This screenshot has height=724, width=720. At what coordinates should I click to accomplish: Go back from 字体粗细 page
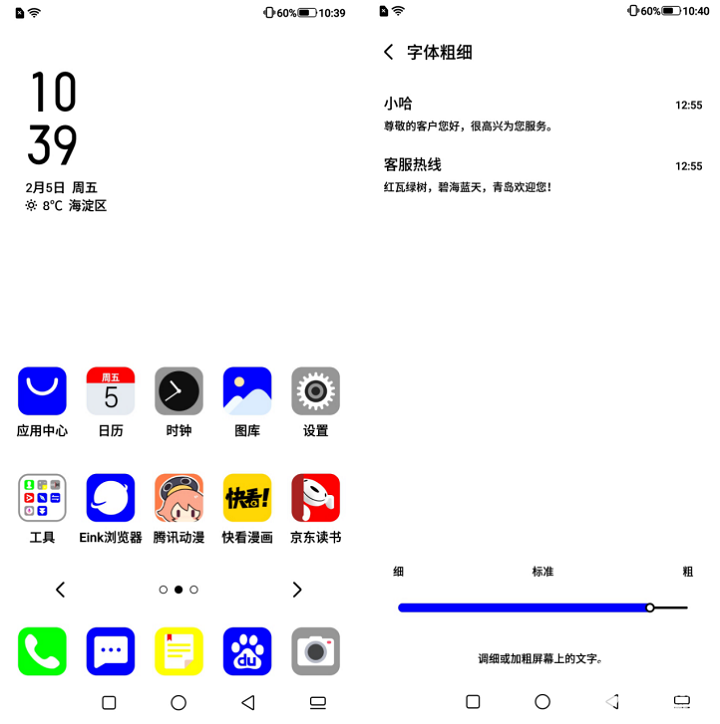pos(389,52)
